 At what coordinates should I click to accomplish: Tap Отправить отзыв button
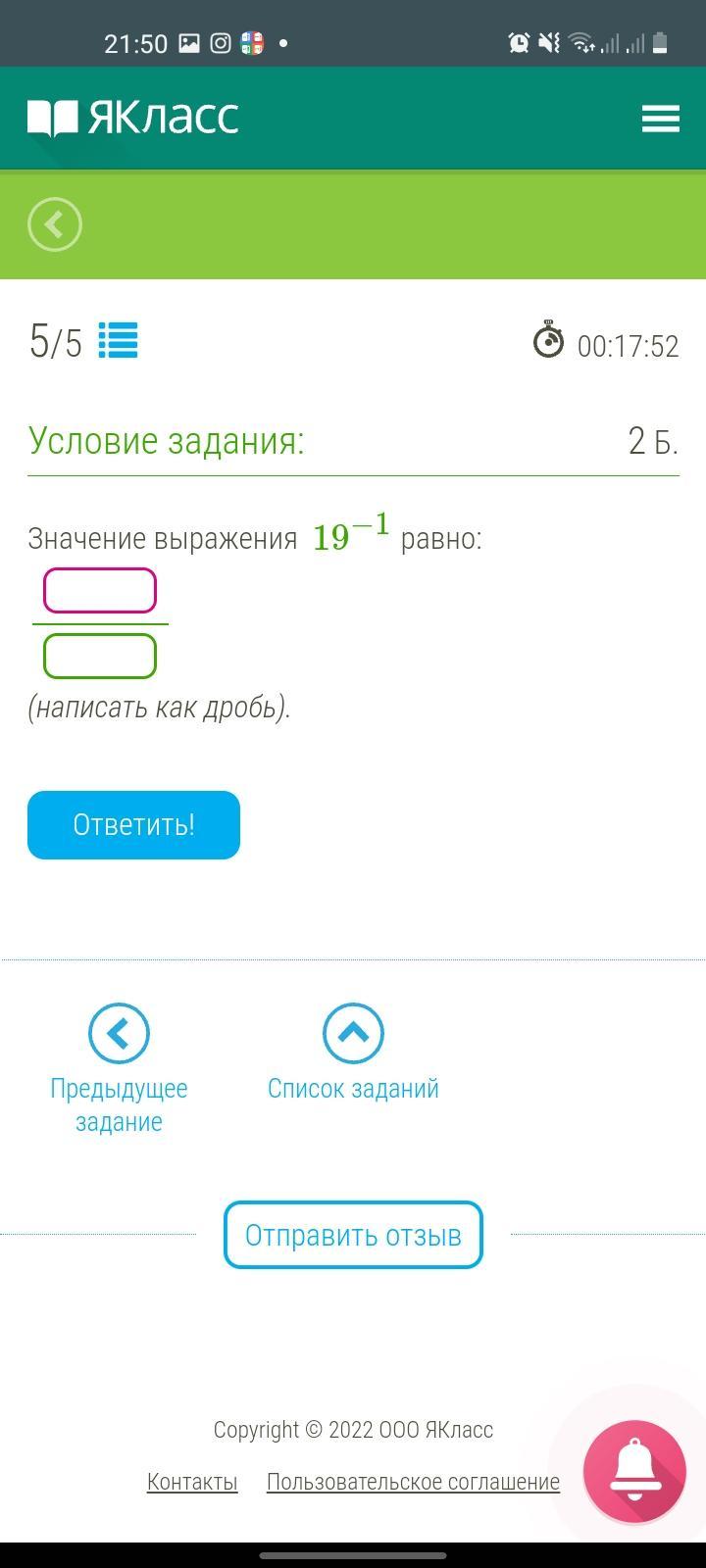(353, 1235)
